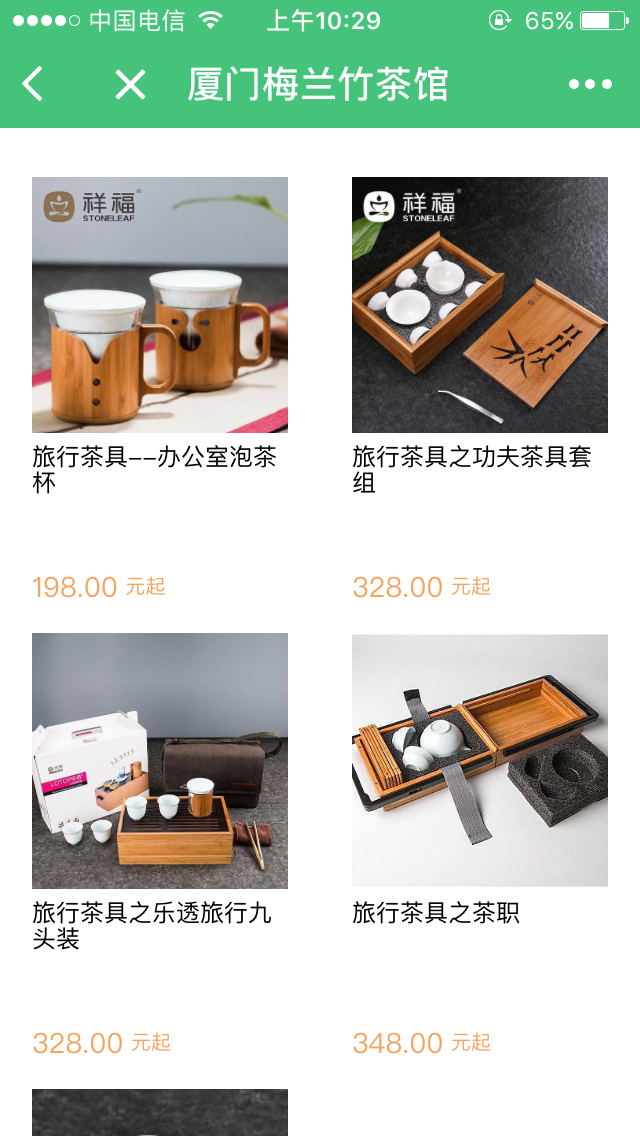Open the 旅行茶具--办公室泡茶杯 product
This screenshot has width=640, height=1136.
tap(160, 305)
